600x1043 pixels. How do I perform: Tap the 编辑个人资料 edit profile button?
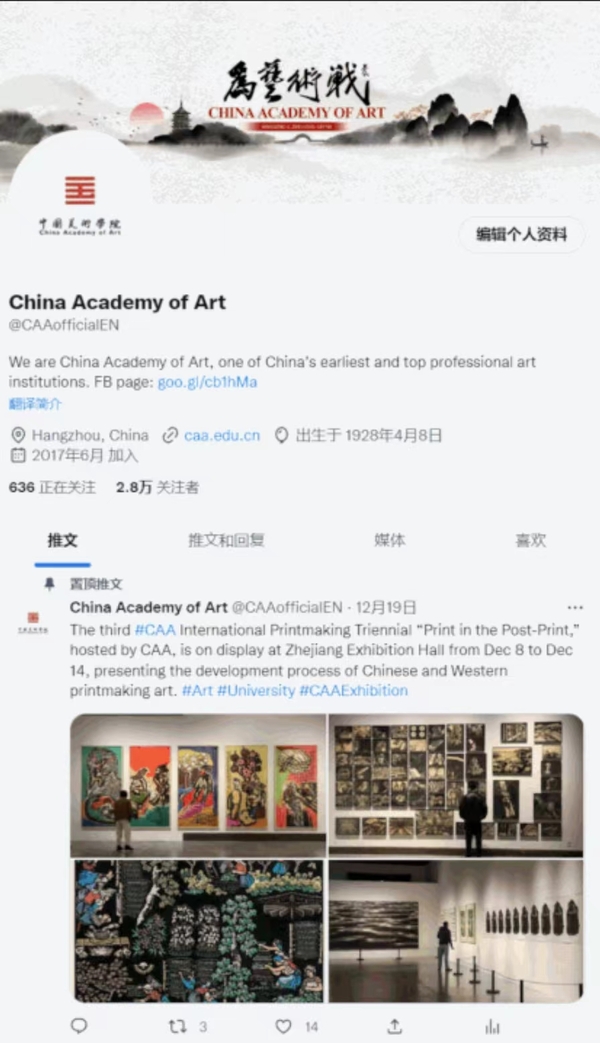(x=521, y=235)
